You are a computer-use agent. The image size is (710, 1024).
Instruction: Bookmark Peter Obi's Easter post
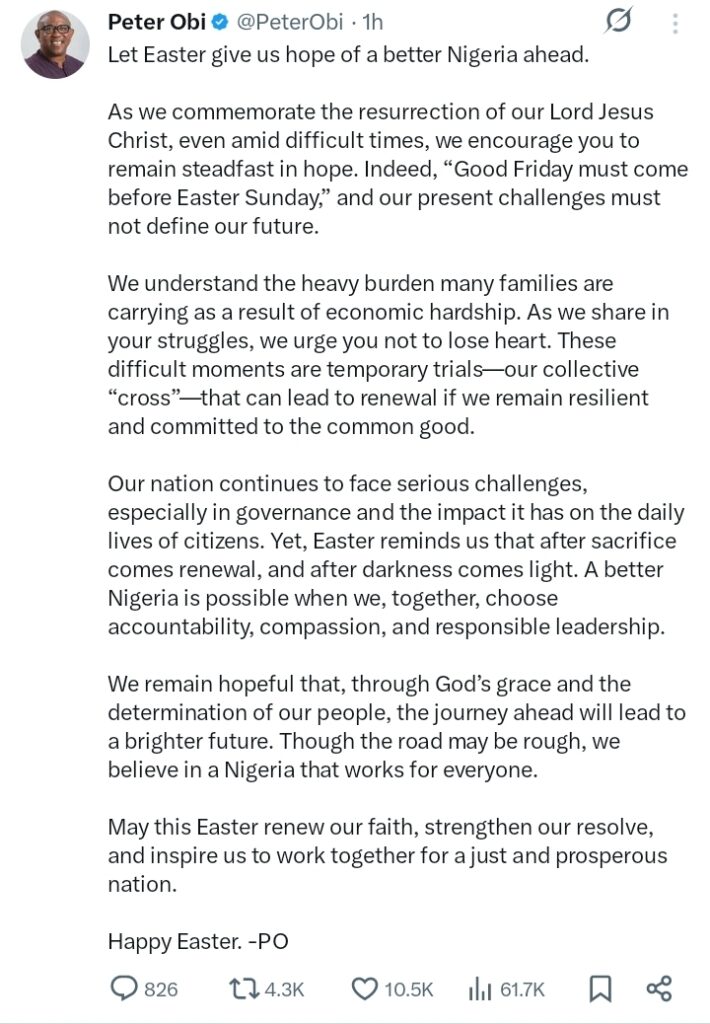[600, 989]
